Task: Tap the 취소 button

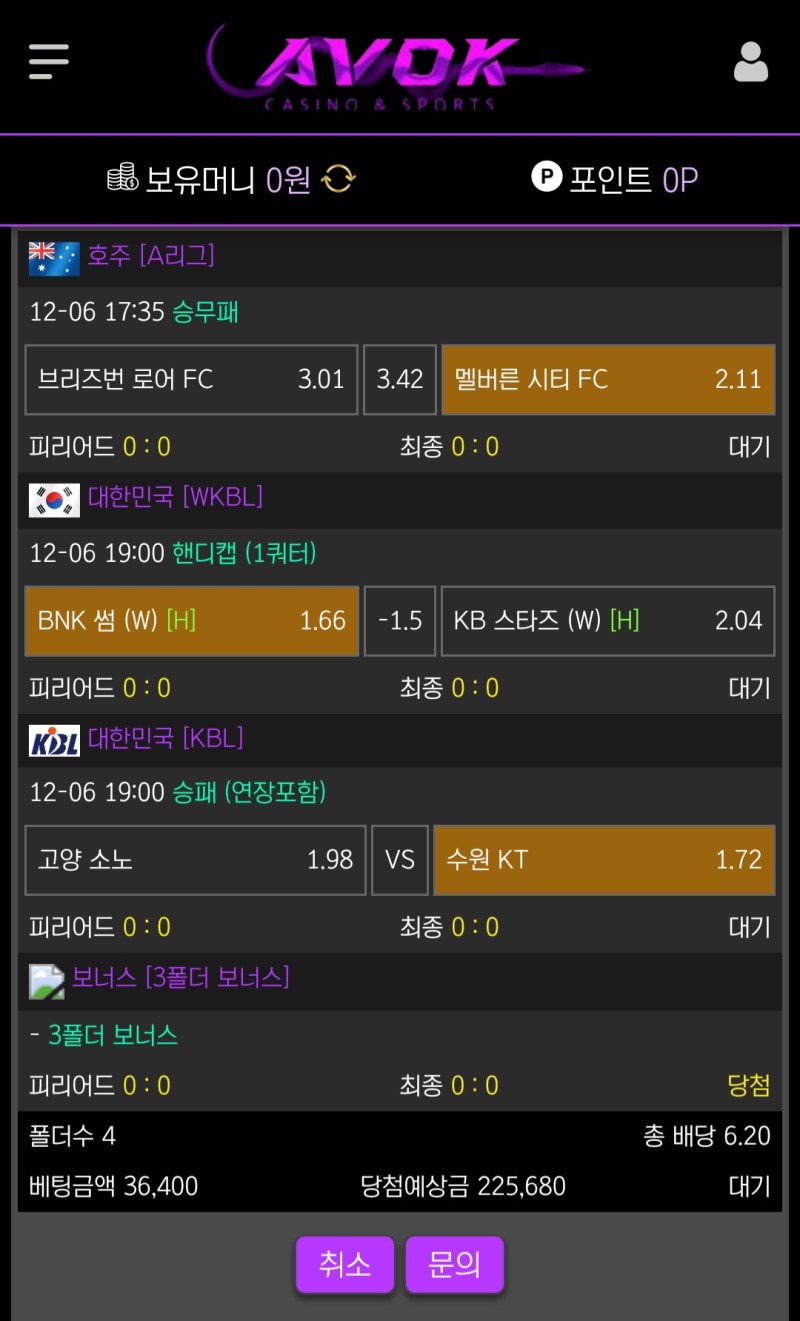Action: tap(346, 1265)
